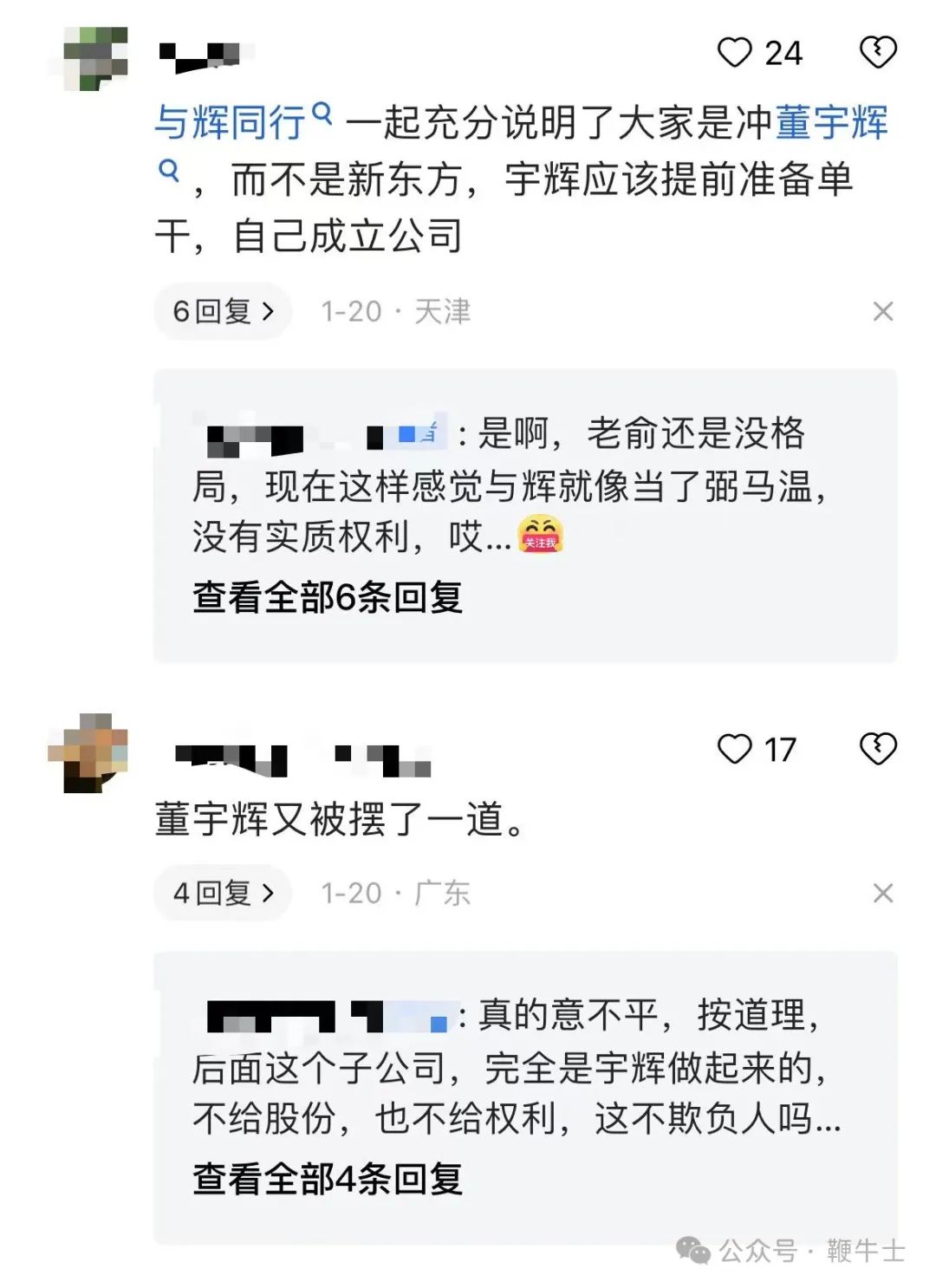
Task: Expand the 4回复 replies chip
Action: coord(223,893)
